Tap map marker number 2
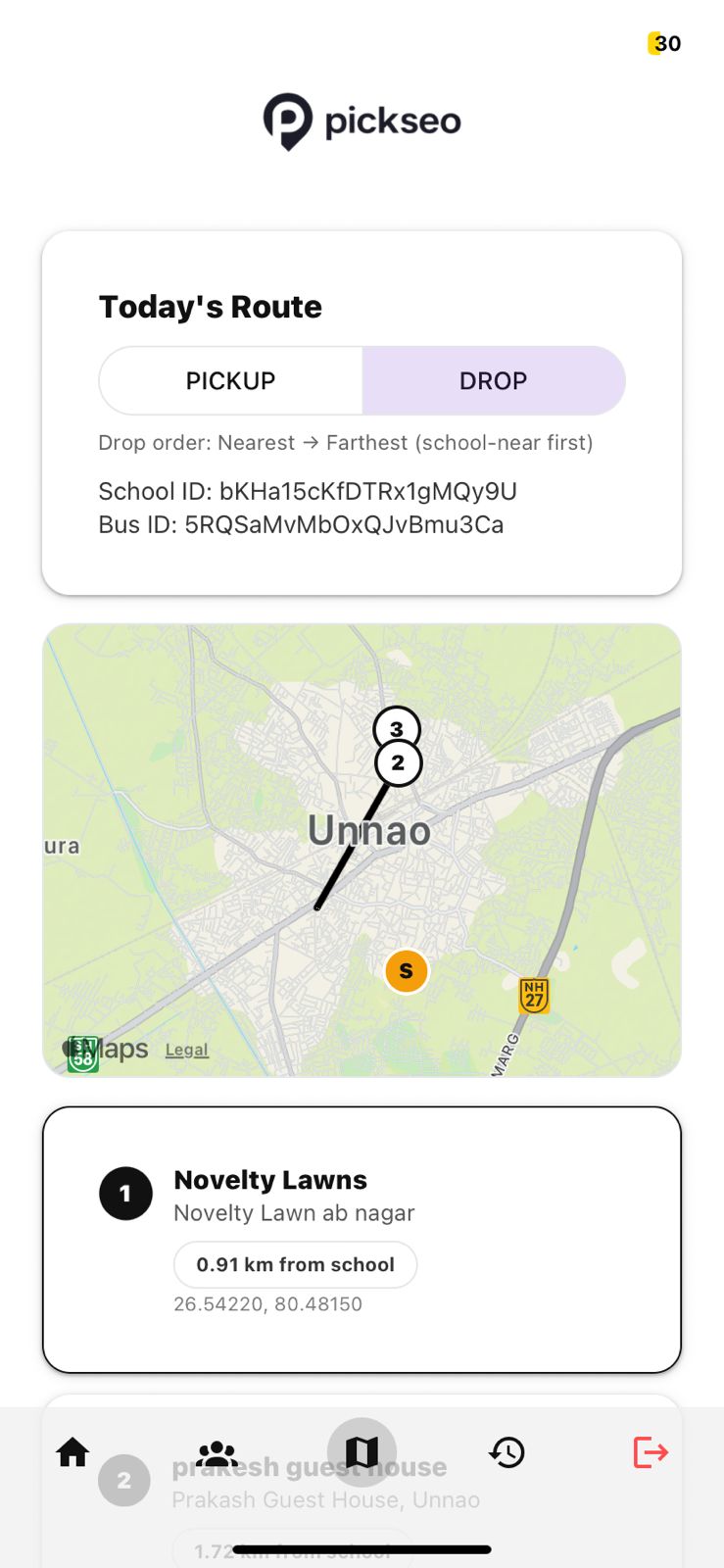 [398, 764]
